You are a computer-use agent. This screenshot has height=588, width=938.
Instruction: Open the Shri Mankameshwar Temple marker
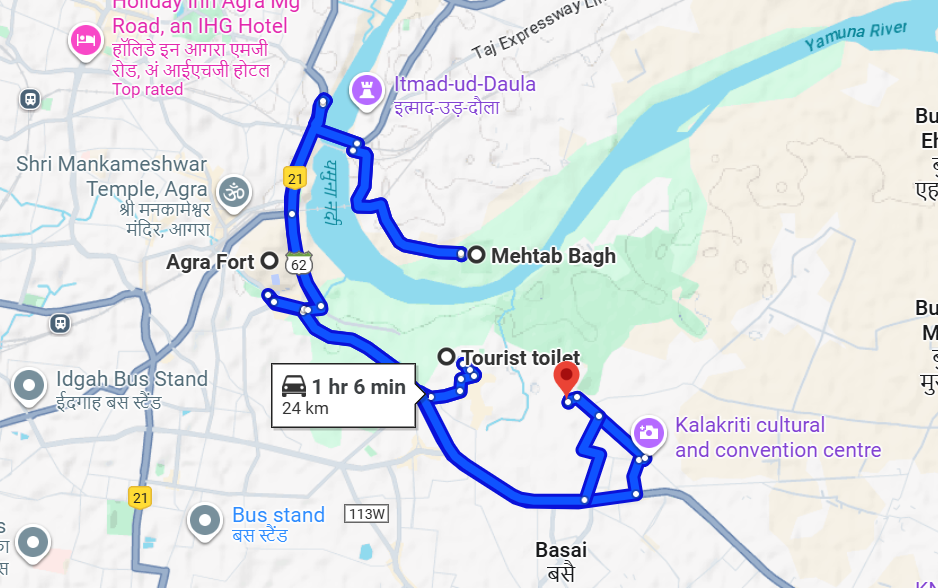click(234, 188)
